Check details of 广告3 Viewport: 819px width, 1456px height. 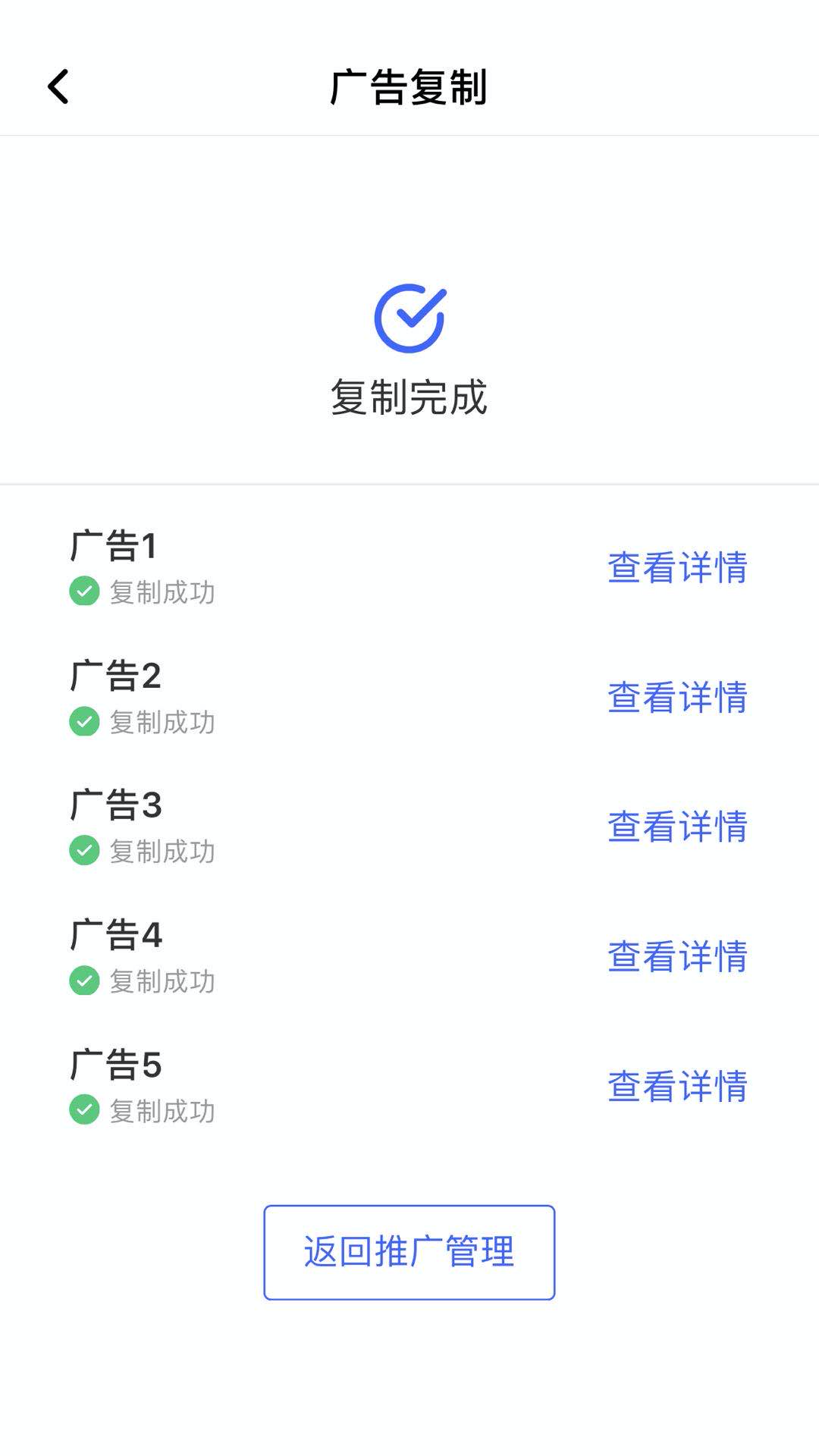click(x=677, y=827)
